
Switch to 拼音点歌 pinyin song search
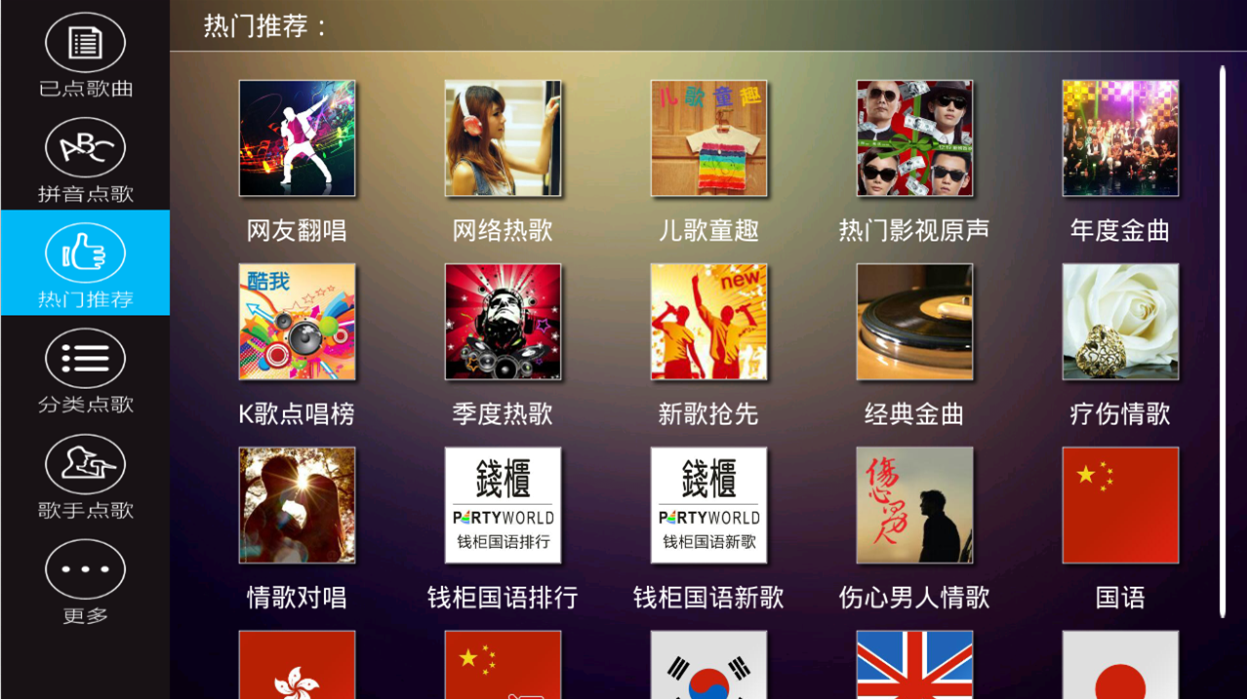[x=85, y=158]
